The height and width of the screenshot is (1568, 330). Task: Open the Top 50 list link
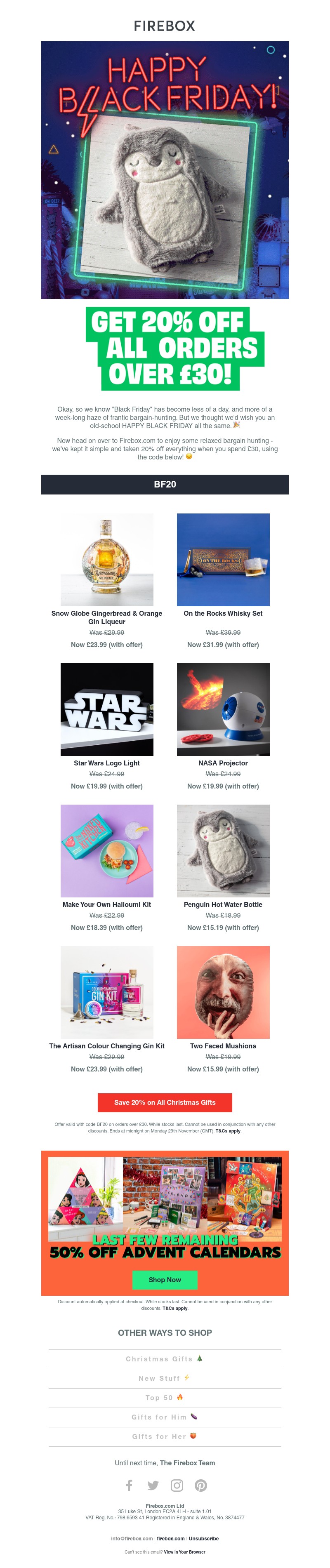165,1398
